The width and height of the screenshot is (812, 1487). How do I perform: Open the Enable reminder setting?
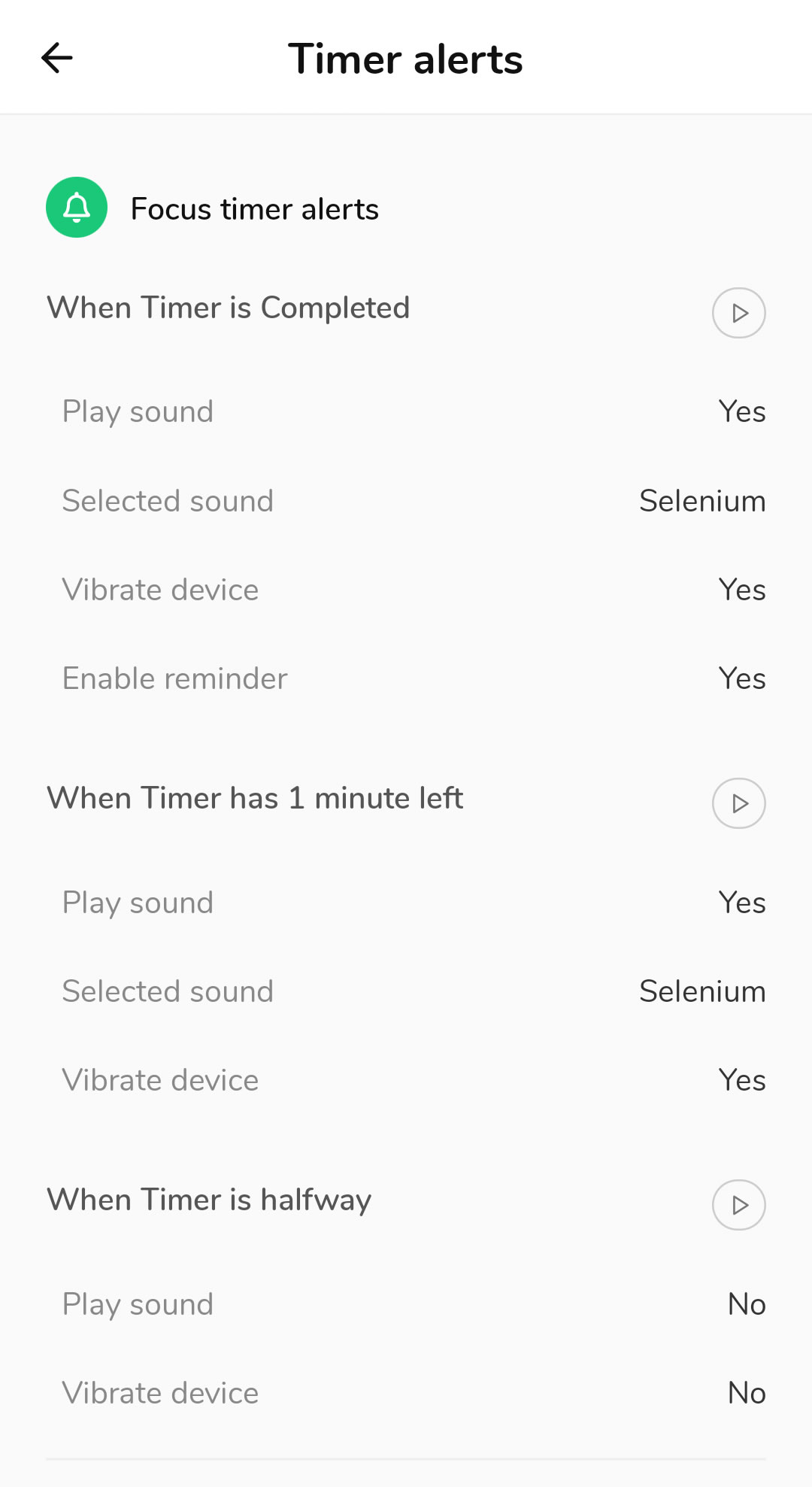point(406,678)
